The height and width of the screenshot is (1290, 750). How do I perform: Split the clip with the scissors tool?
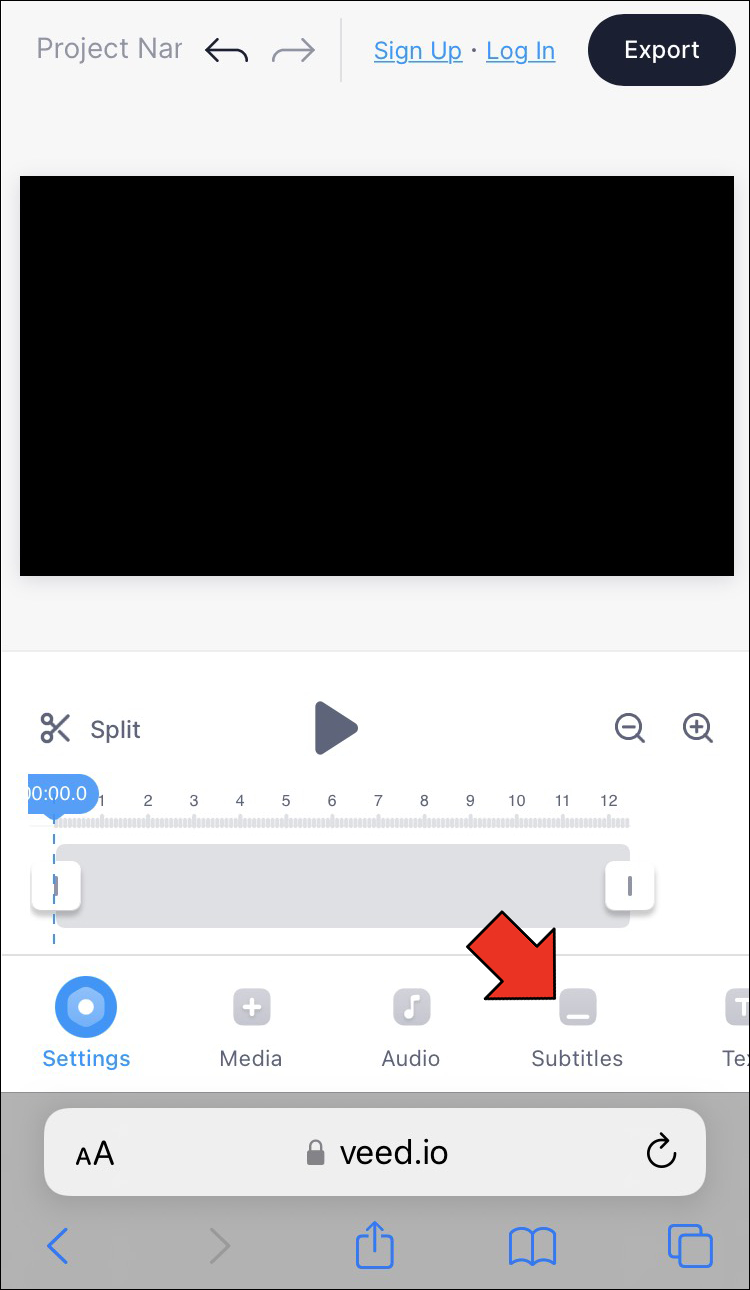click(90, 729)
